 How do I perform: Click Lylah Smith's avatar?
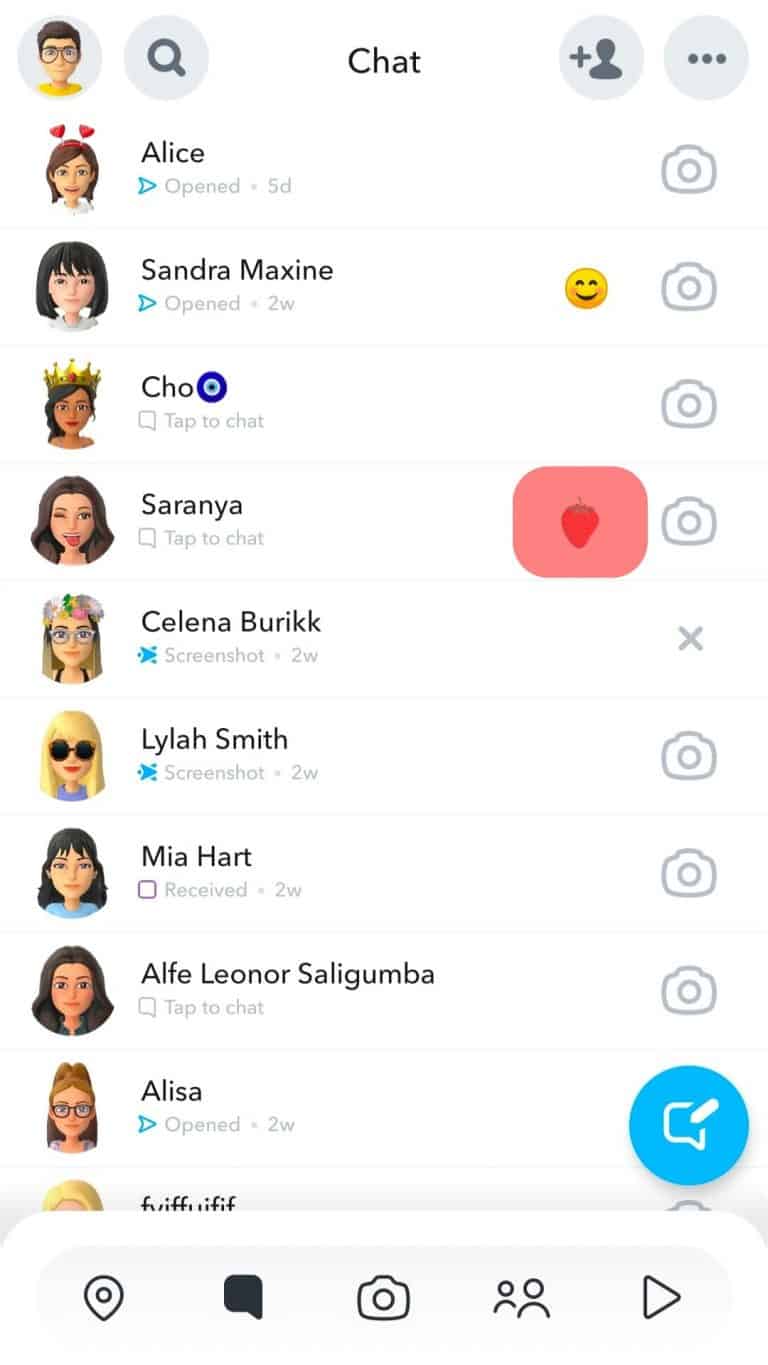pos(71,755)
